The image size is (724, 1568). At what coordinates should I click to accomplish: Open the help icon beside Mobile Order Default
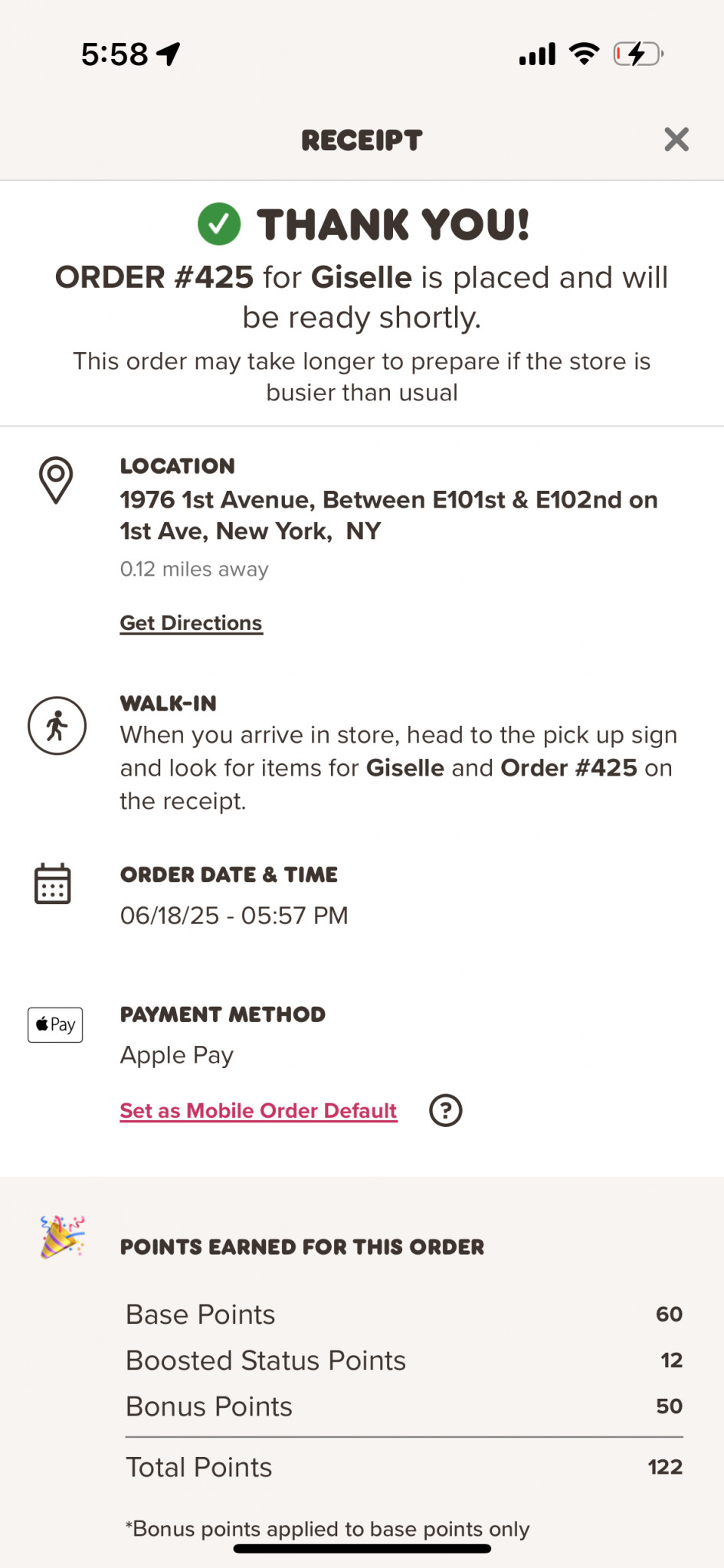445,1110
